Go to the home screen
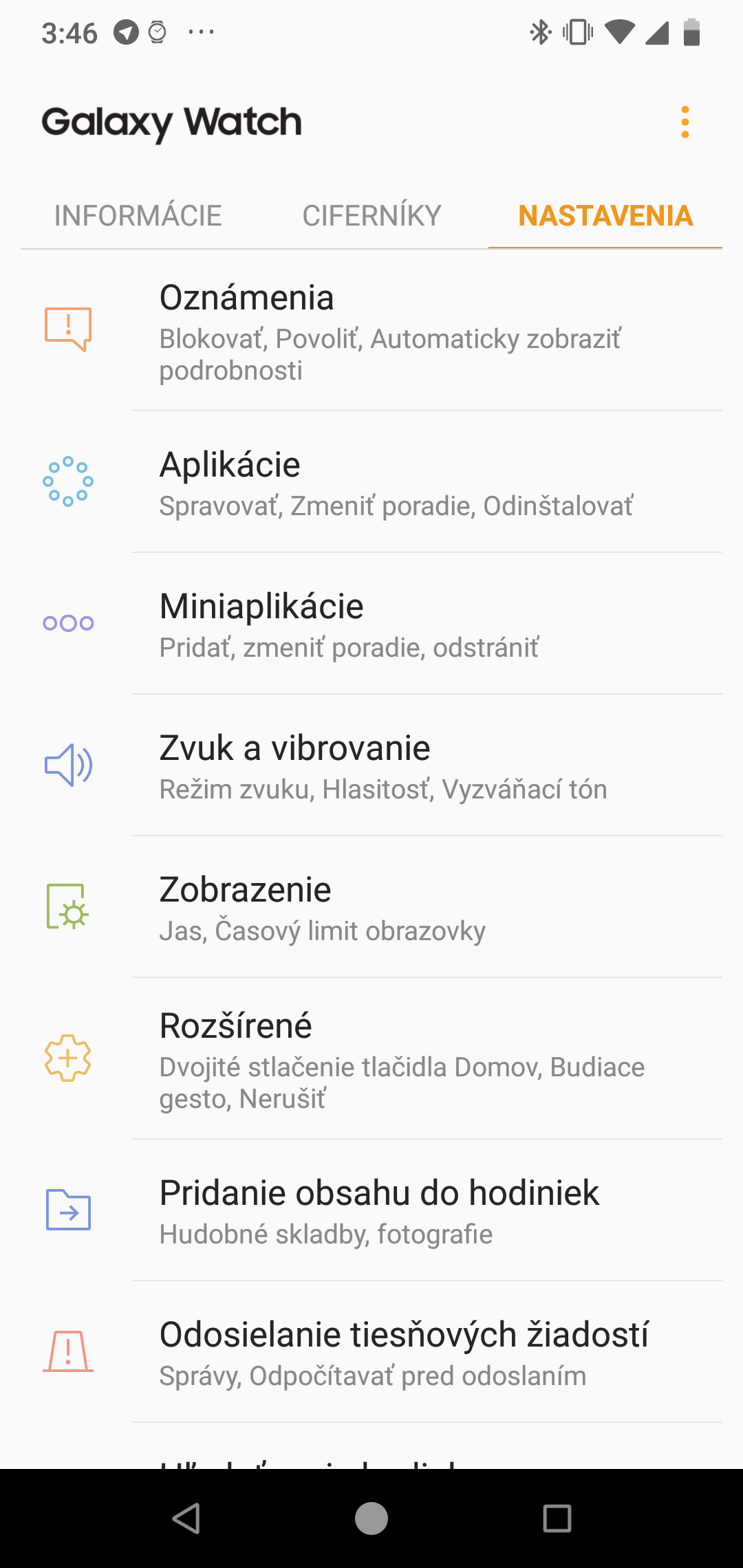The height and width of the screenshot is (1568, 743). point(371,1518)
